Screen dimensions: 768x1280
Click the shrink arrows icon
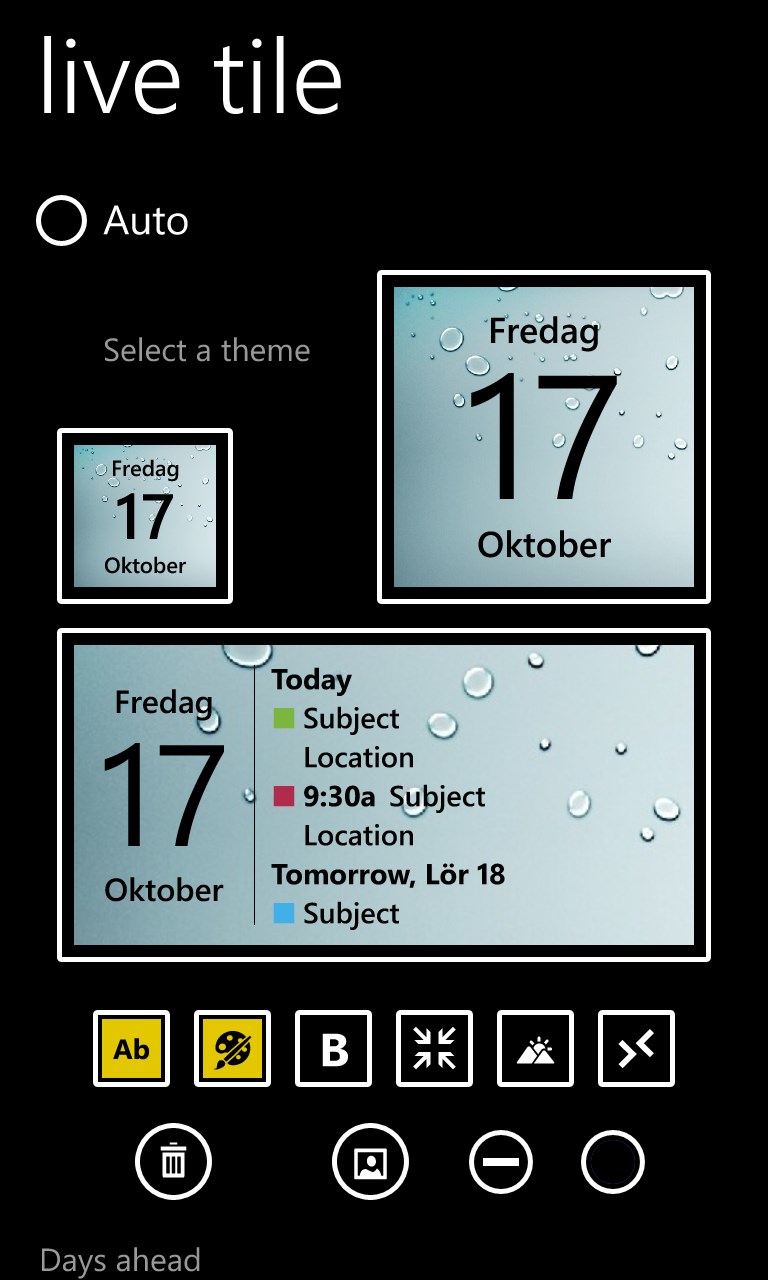click(434, 1049)
